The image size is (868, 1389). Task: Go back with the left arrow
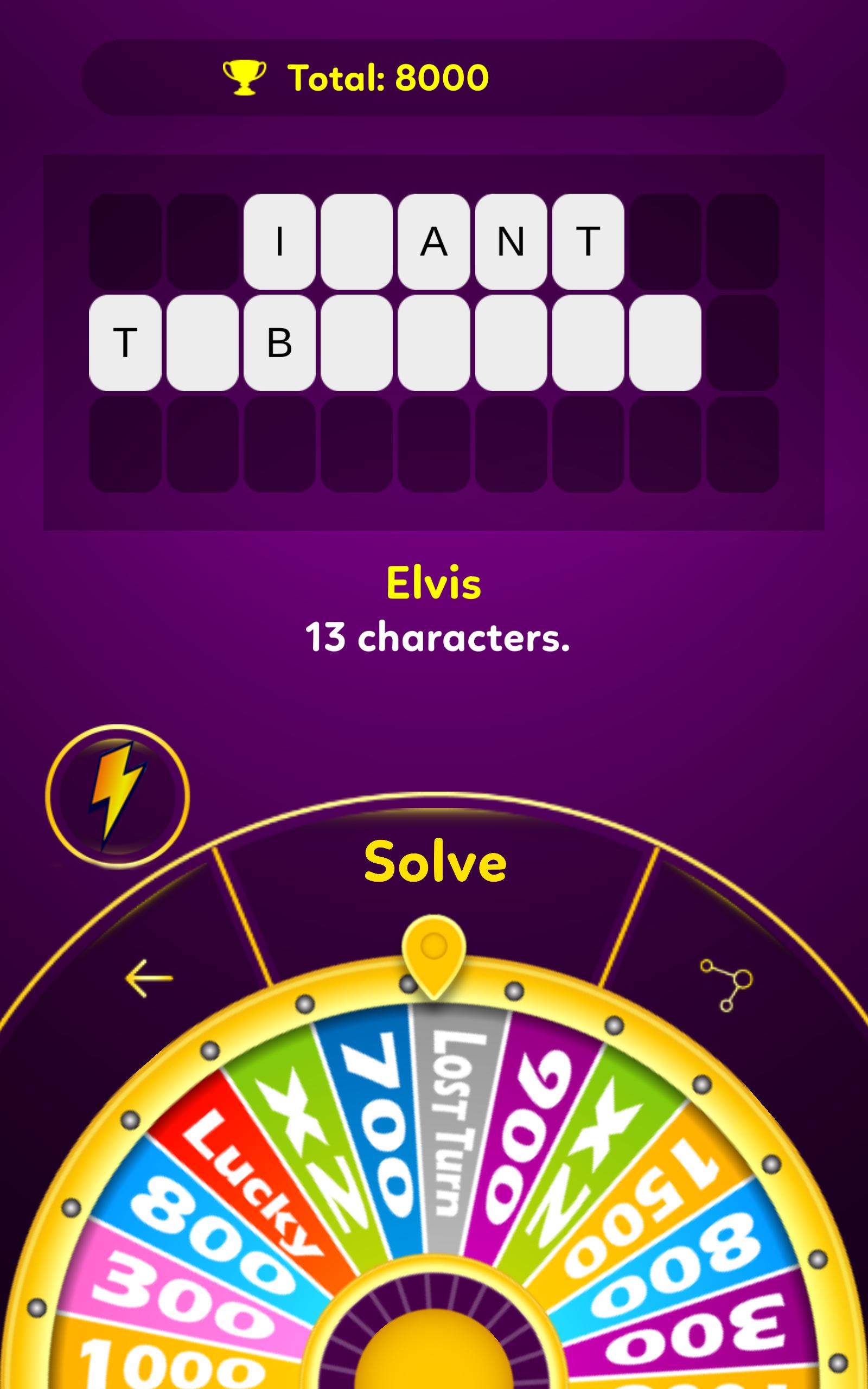(x=148, y=979)
